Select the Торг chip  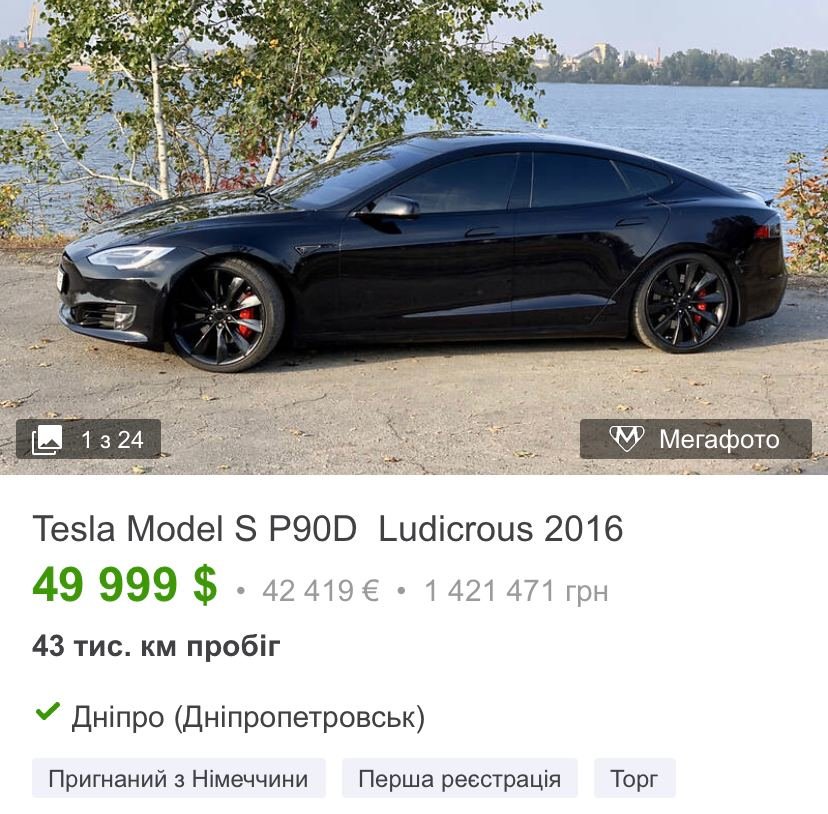click(635, 778)
